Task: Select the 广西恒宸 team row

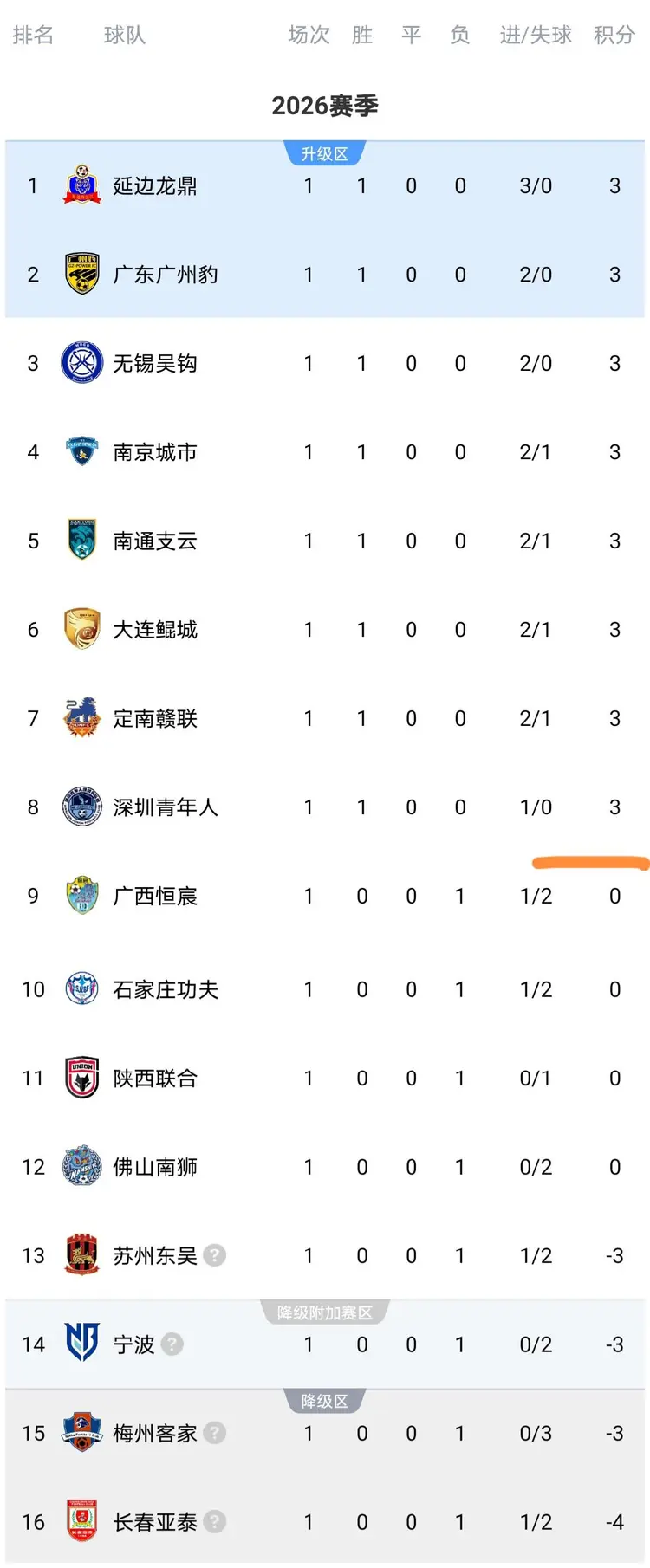Action: coord(155,897)
